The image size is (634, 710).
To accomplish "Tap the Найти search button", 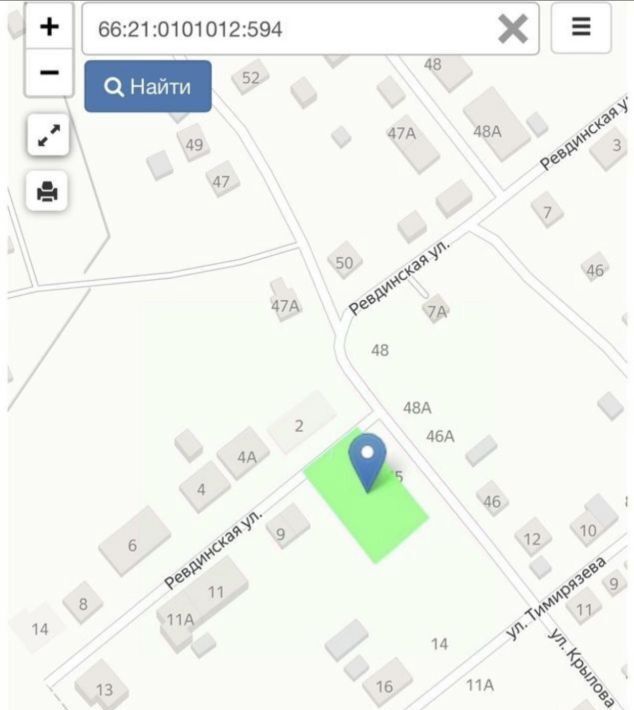I will click(148, 87).
